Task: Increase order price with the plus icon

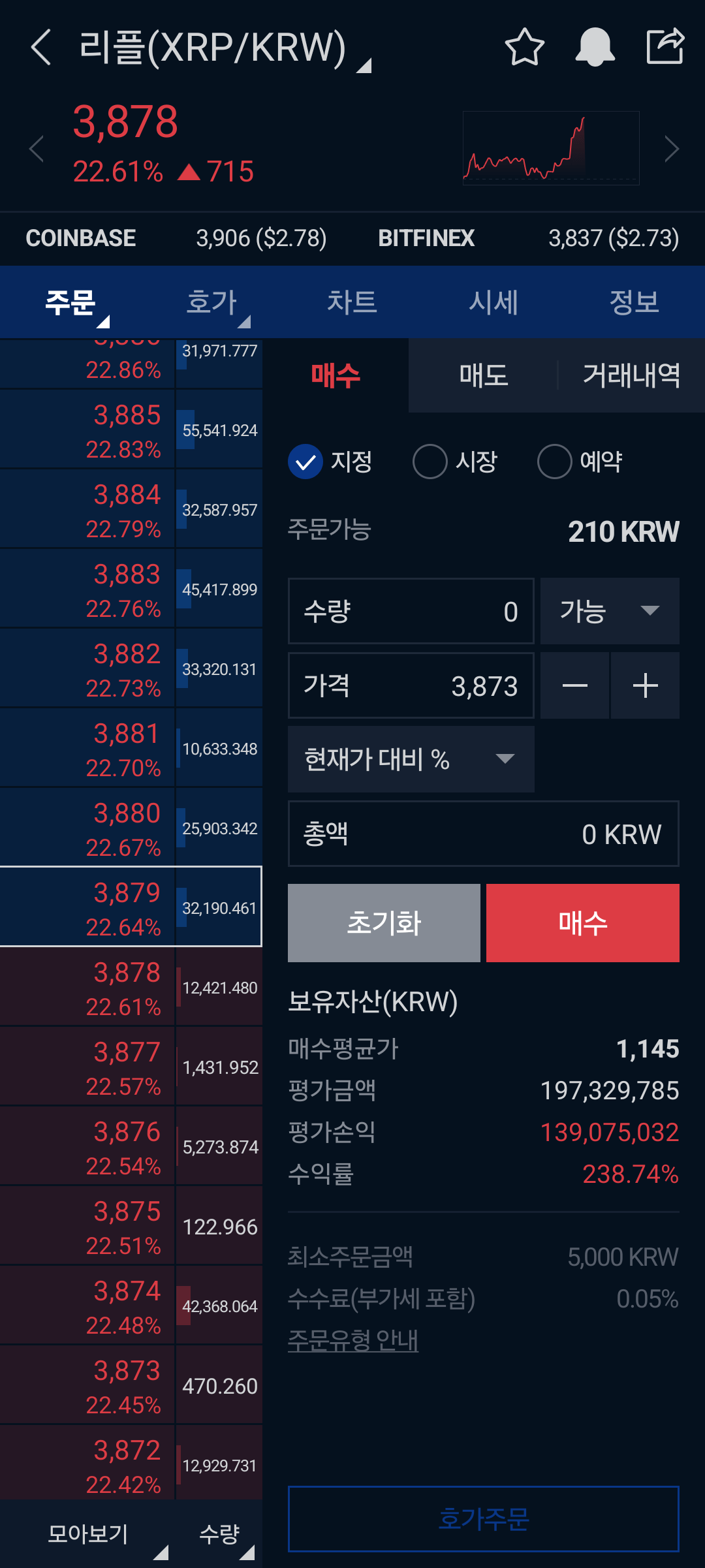Action: pos(645,685)
